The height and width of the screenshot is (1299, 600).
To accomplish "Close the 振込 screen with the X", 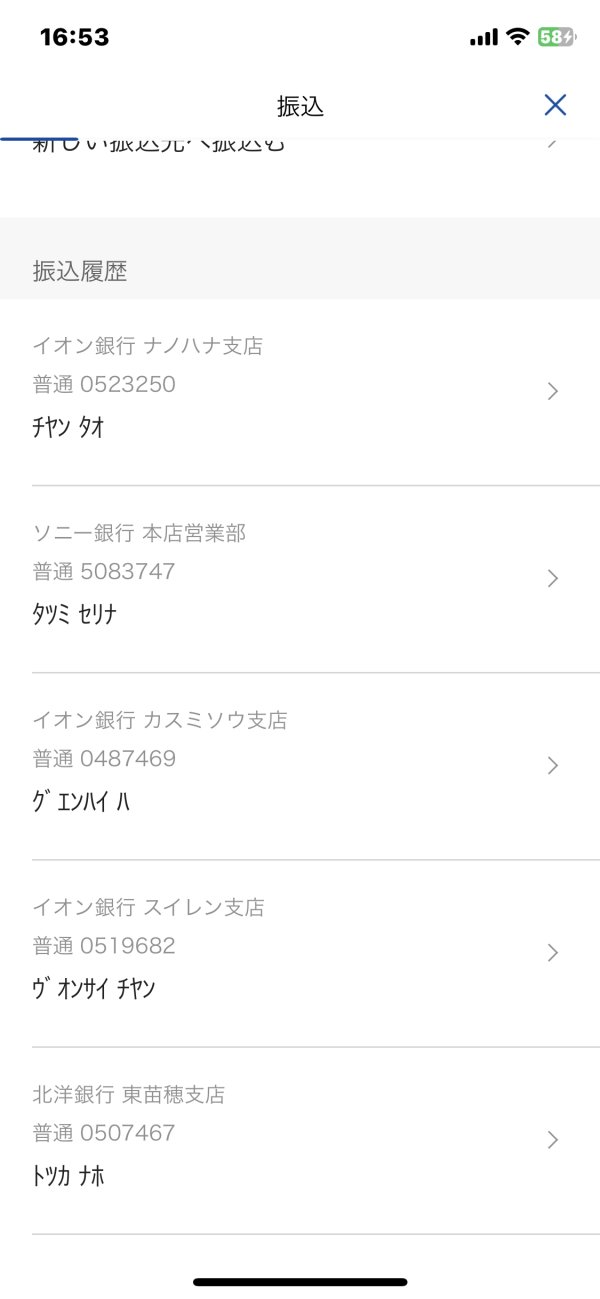I will pyautogui.click(x=555, y=105).
